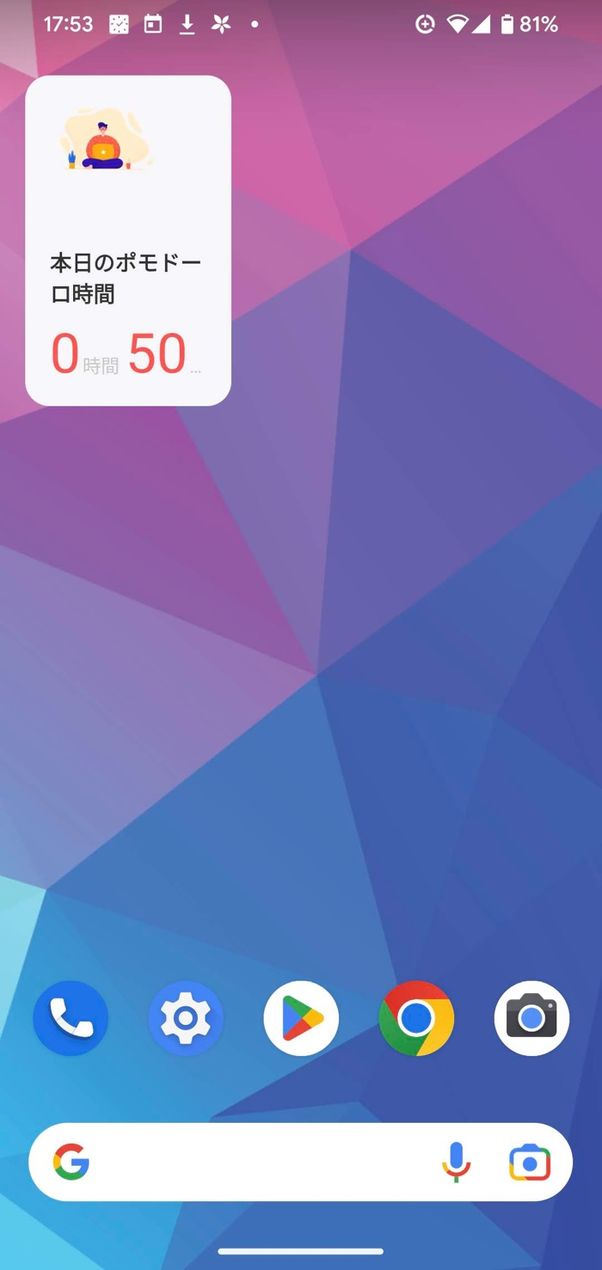Launch the Phone app
Image resolution: width=602 pixels, height=1270 pixels.
pyautogui.click(x=70, y=1018)
